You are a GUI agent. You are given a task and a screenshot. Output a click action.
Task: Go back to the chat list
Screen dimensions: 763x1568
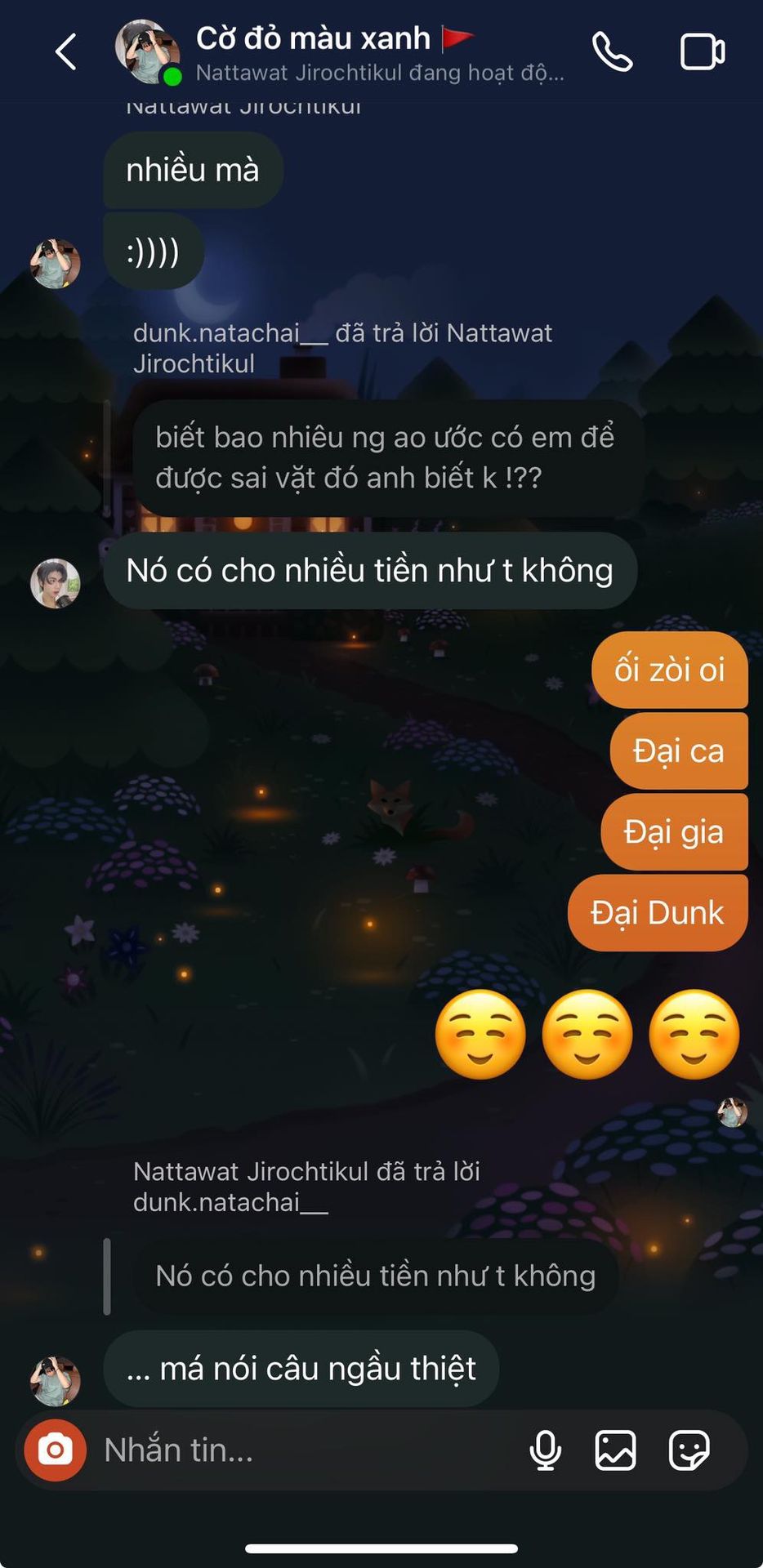[65, 52]
